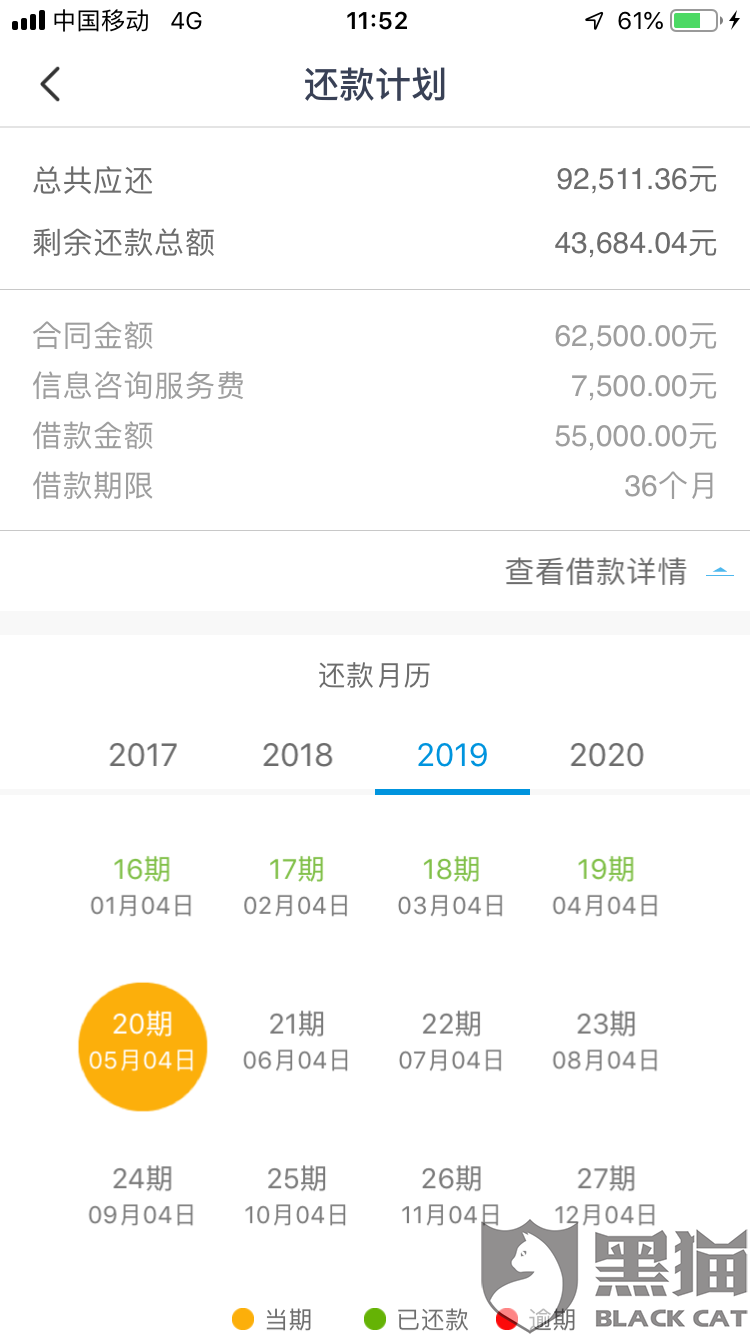
Task: View the 18期 repayment on 03月04日
Action: (451, 887)
